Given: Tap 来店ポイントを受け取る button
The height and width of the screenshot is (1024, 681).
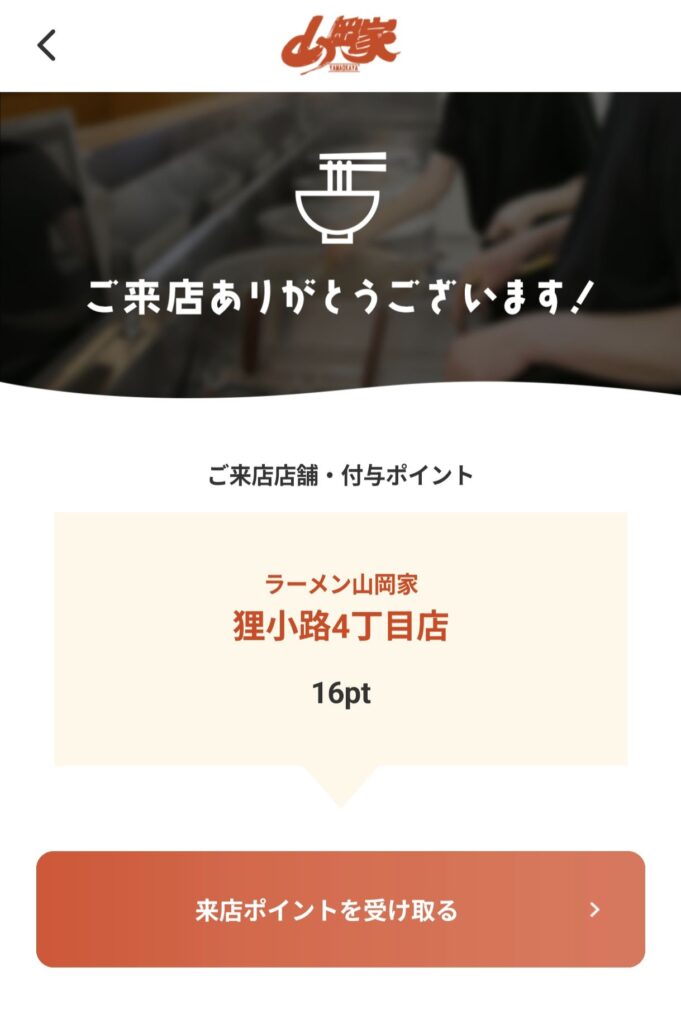Looking at the screenshot, I should pos(340,909).
